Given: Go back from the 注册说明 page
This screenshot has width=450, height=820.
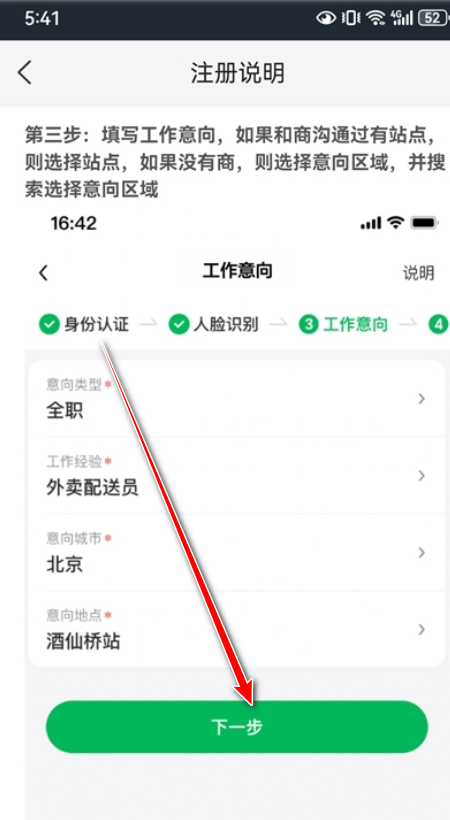Looking at the screenshot, I should point(25,72).
